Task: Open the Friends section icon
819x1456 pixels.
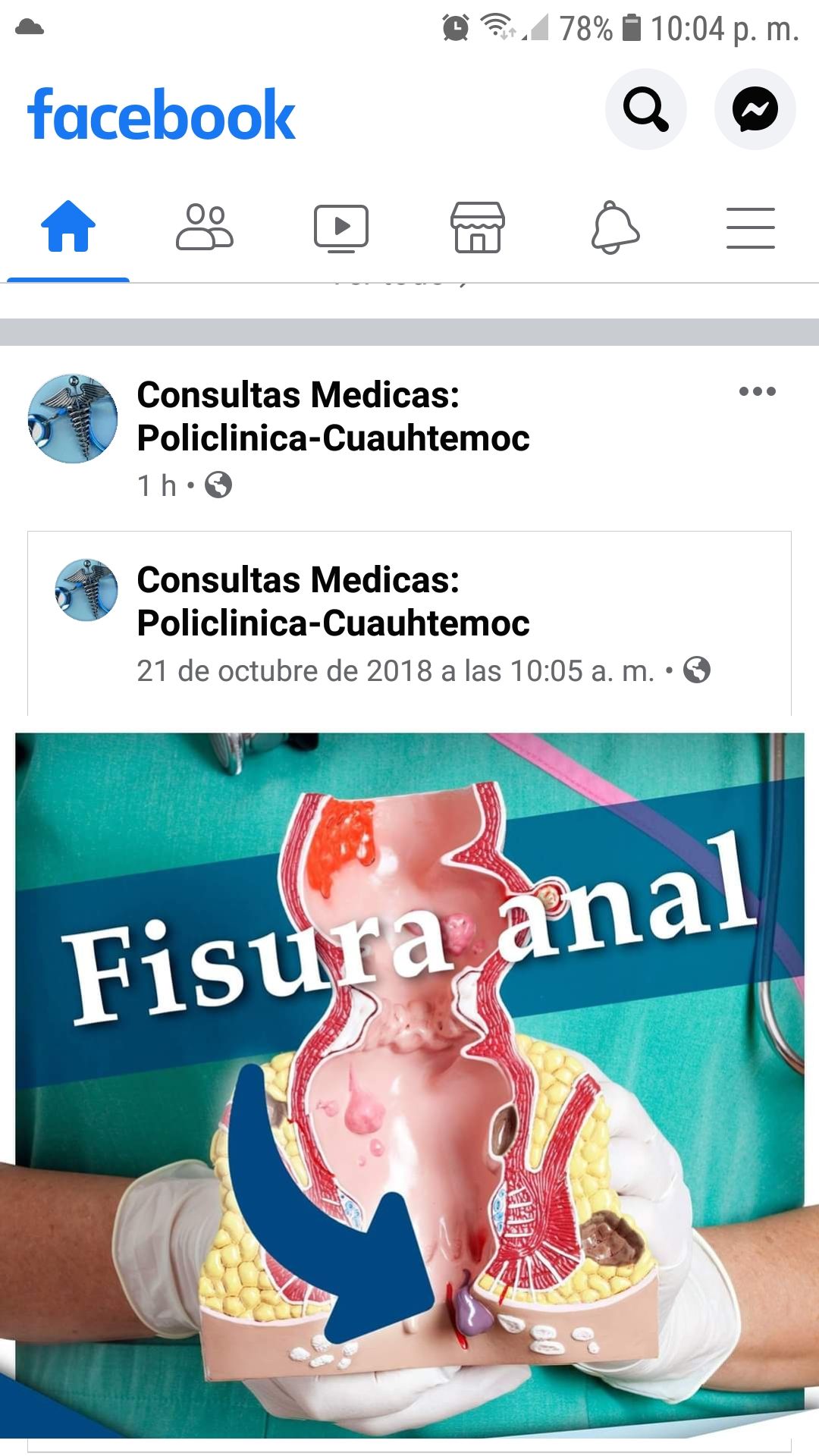Action: coord(205,227)
